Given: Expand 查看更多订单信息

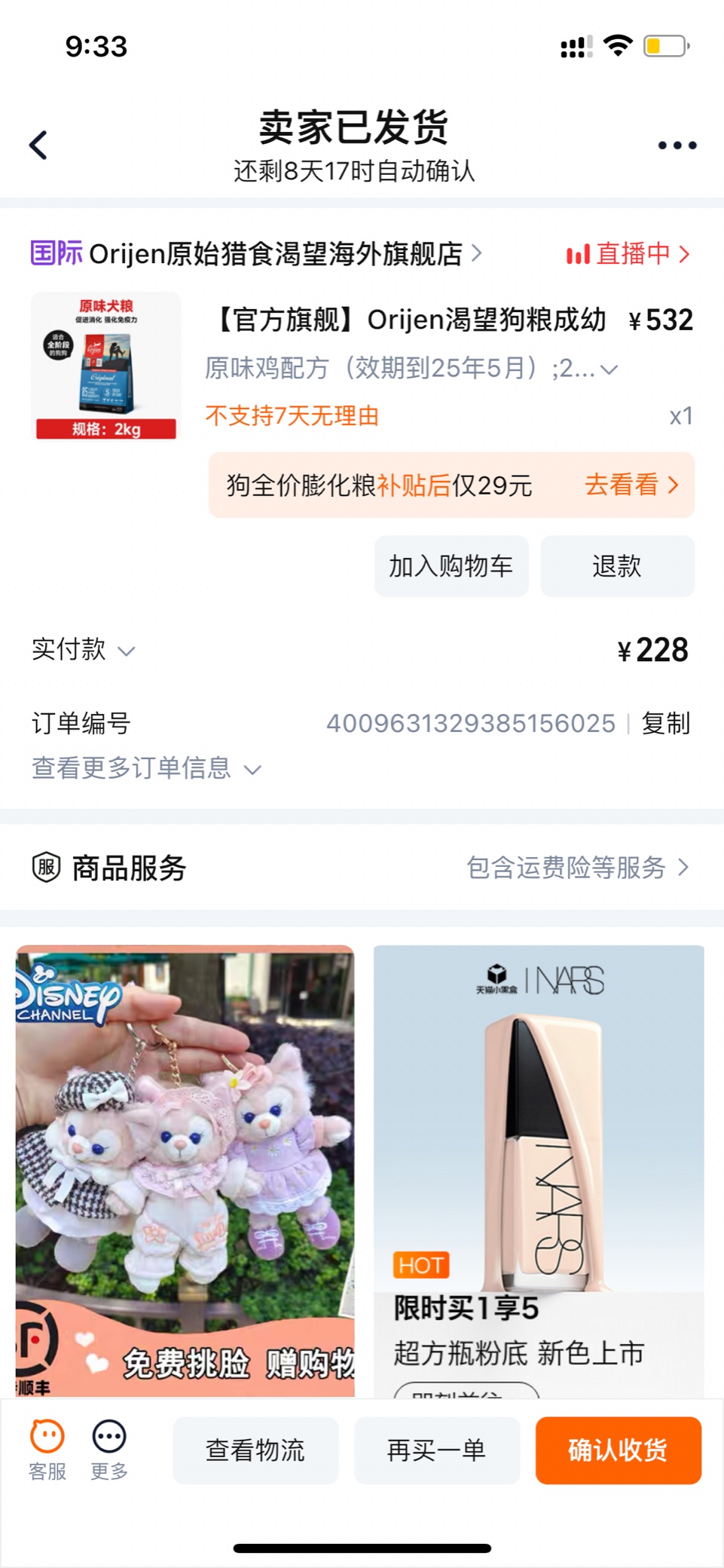Looking at the screenshot, I should [146, 768].
